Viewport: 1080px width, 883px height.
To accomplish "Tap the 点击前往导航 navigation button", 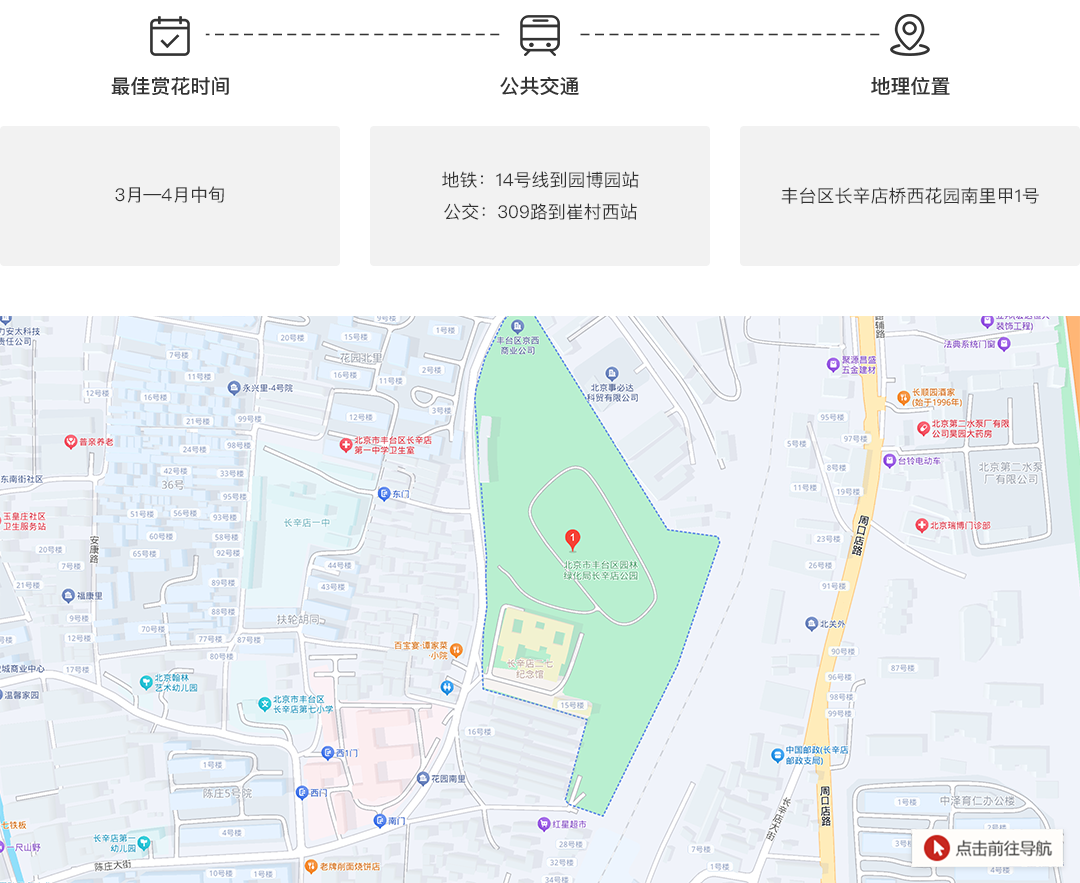I will coord(988,848).
